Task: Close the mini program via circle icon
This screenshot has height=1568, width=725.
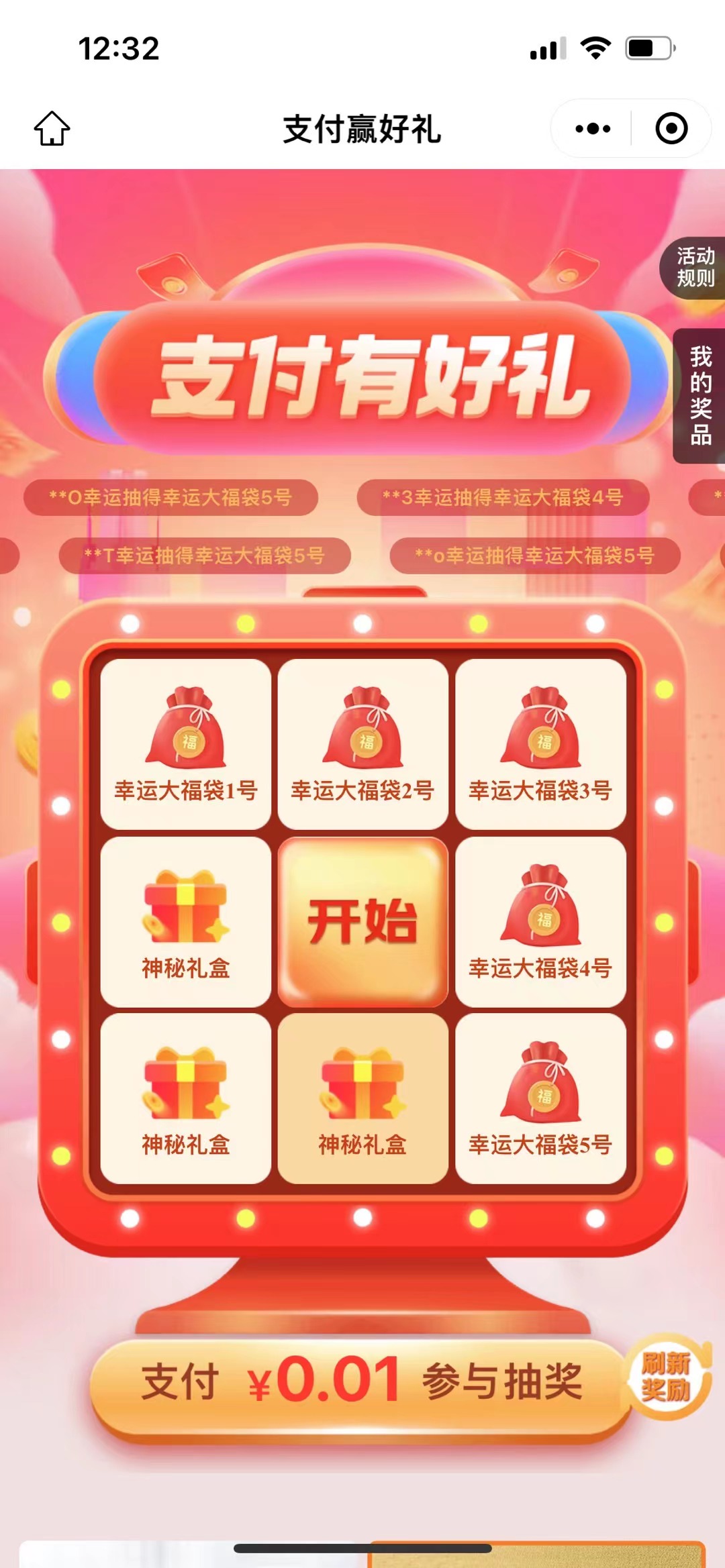Action: pos(671,128)
